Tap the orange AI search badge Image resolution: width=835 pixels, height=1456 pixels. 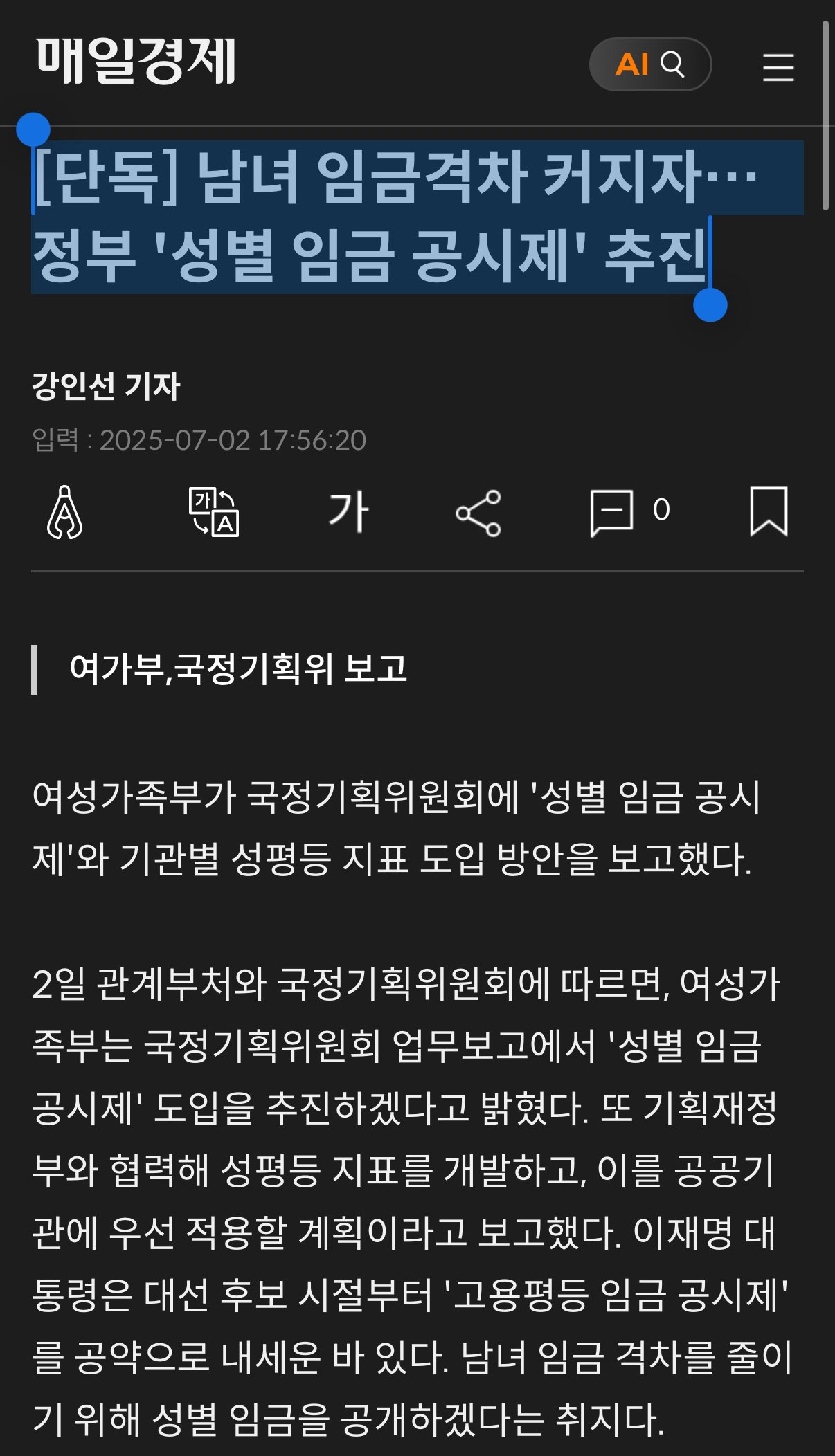[x=632, y=66]
